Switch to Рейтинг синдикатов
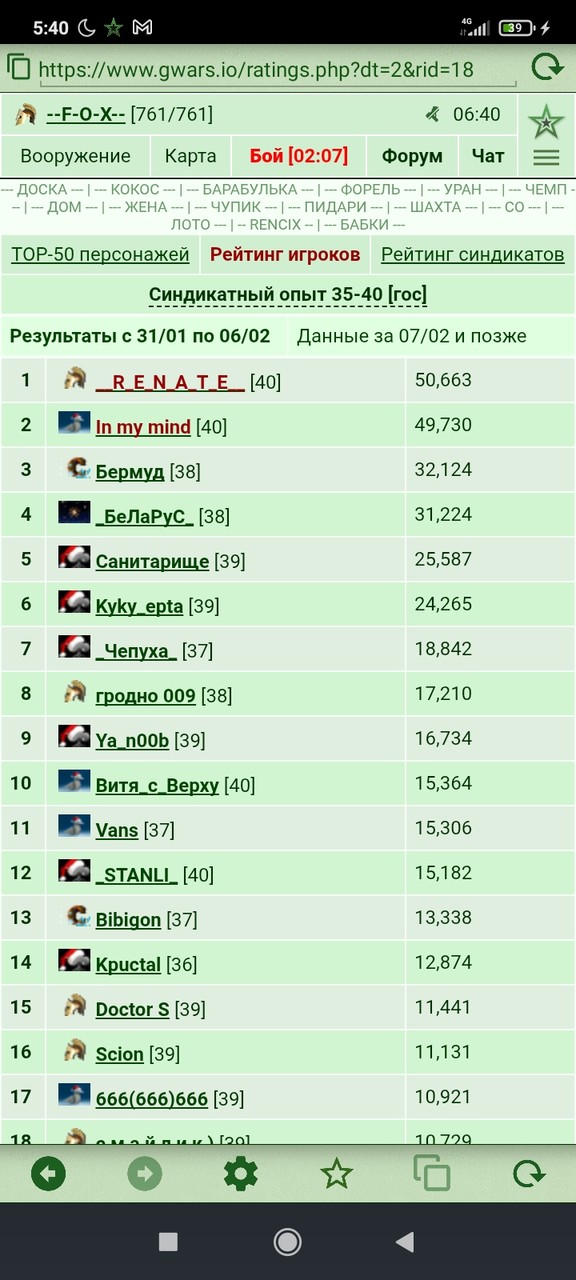The height and width of the screenshot is (1280, 576). [473, 255]
